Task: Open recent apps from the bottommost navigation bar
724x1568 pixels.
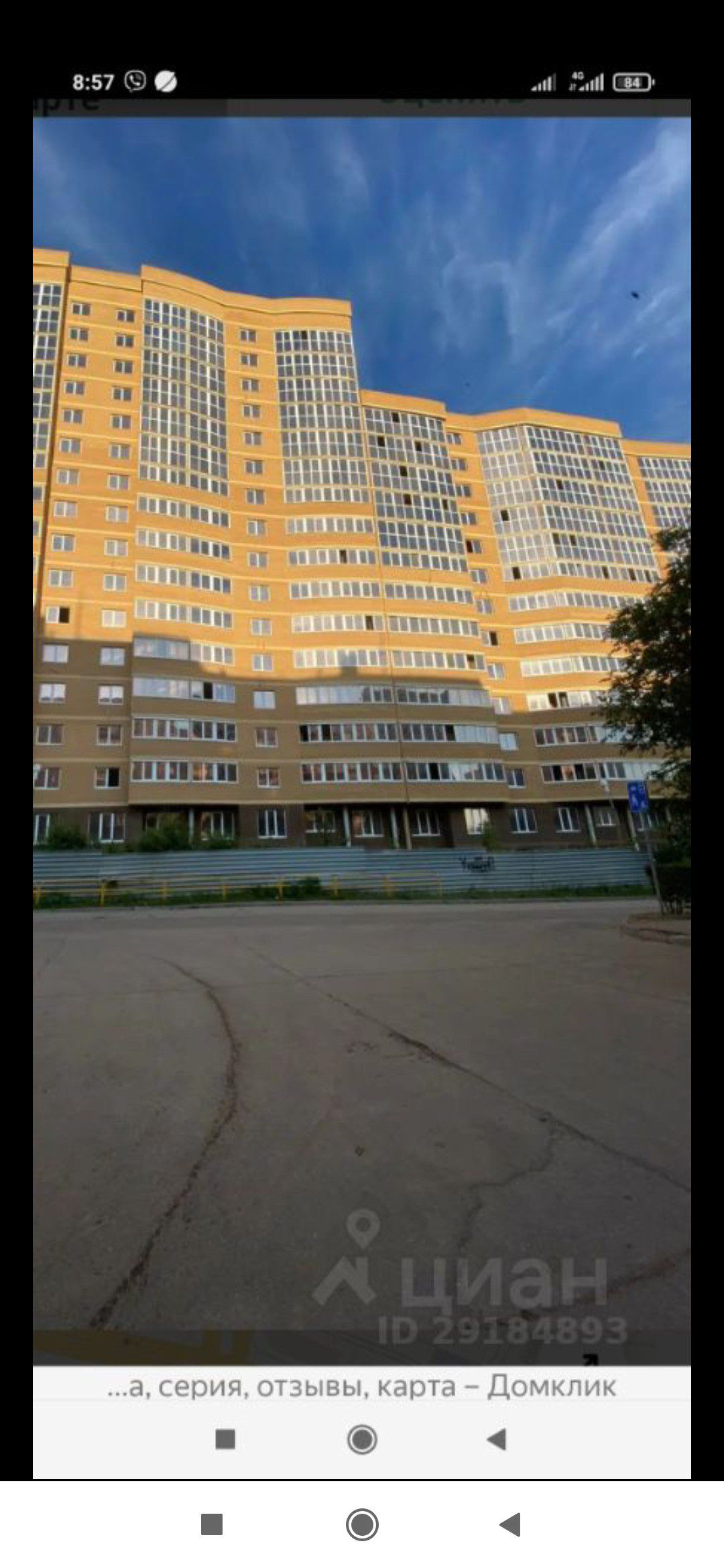Action: pos(212,1524)
